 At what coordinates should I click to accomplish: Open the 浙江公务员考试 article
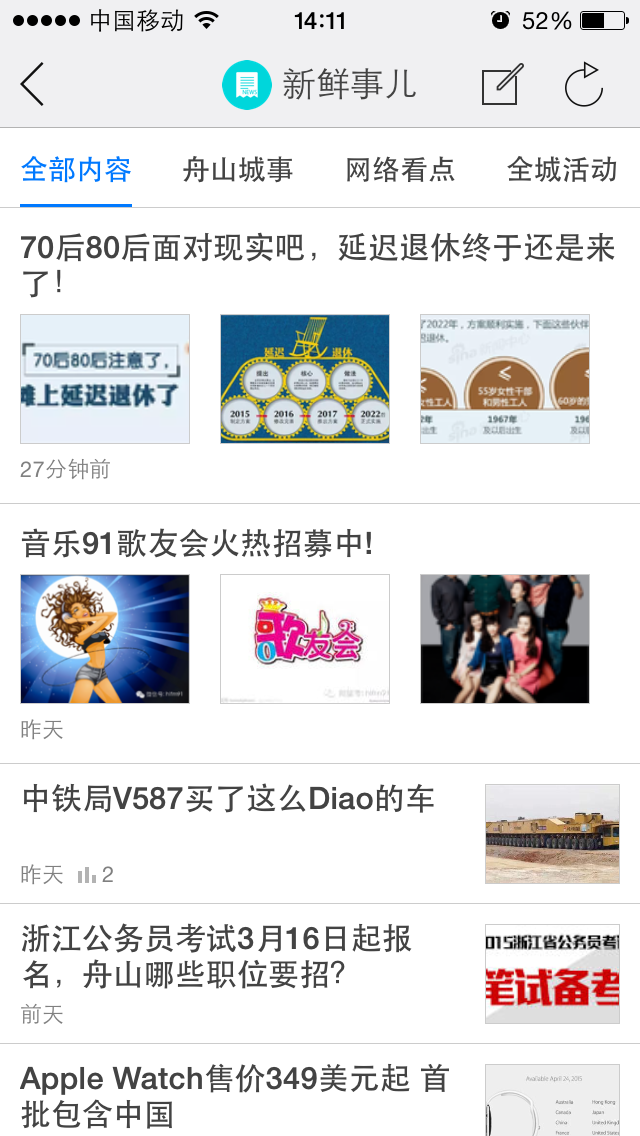(217, 955)
